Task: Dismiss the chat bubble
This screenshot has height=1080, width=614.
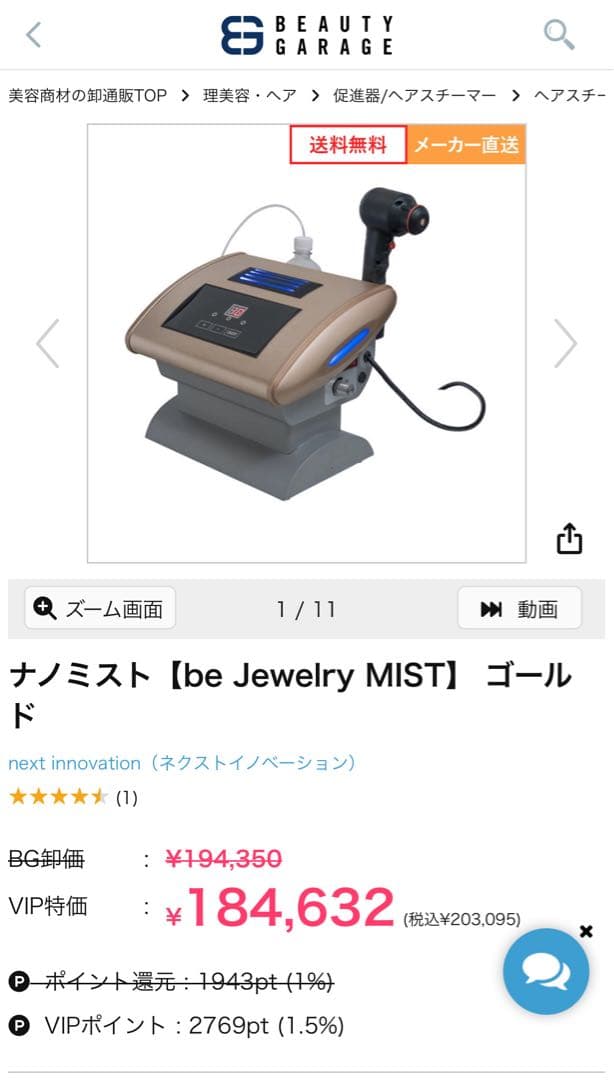Action: tap(586, 931)
